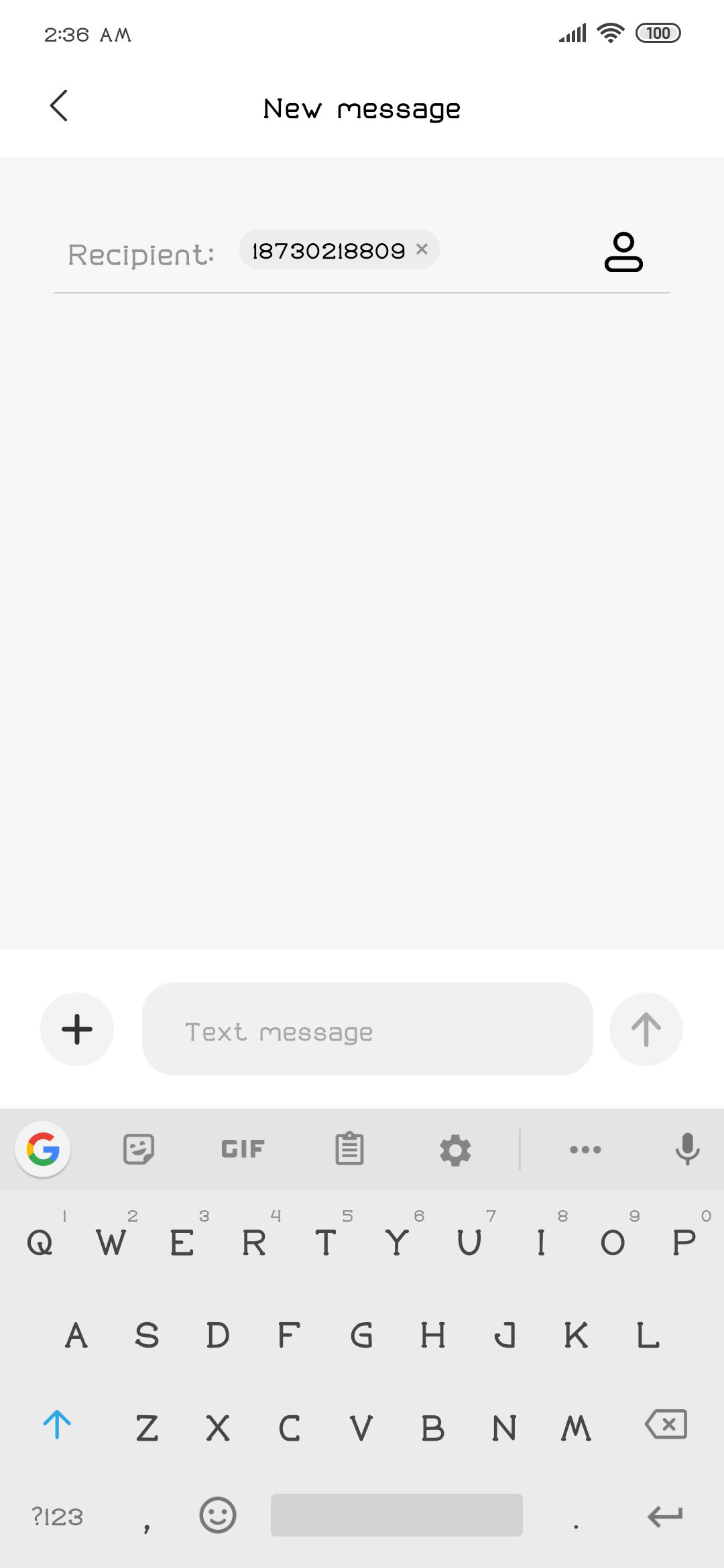Focus the Text message field
The height and width of the screenshot is (1568, 724).
click(x=367, y=1029)
